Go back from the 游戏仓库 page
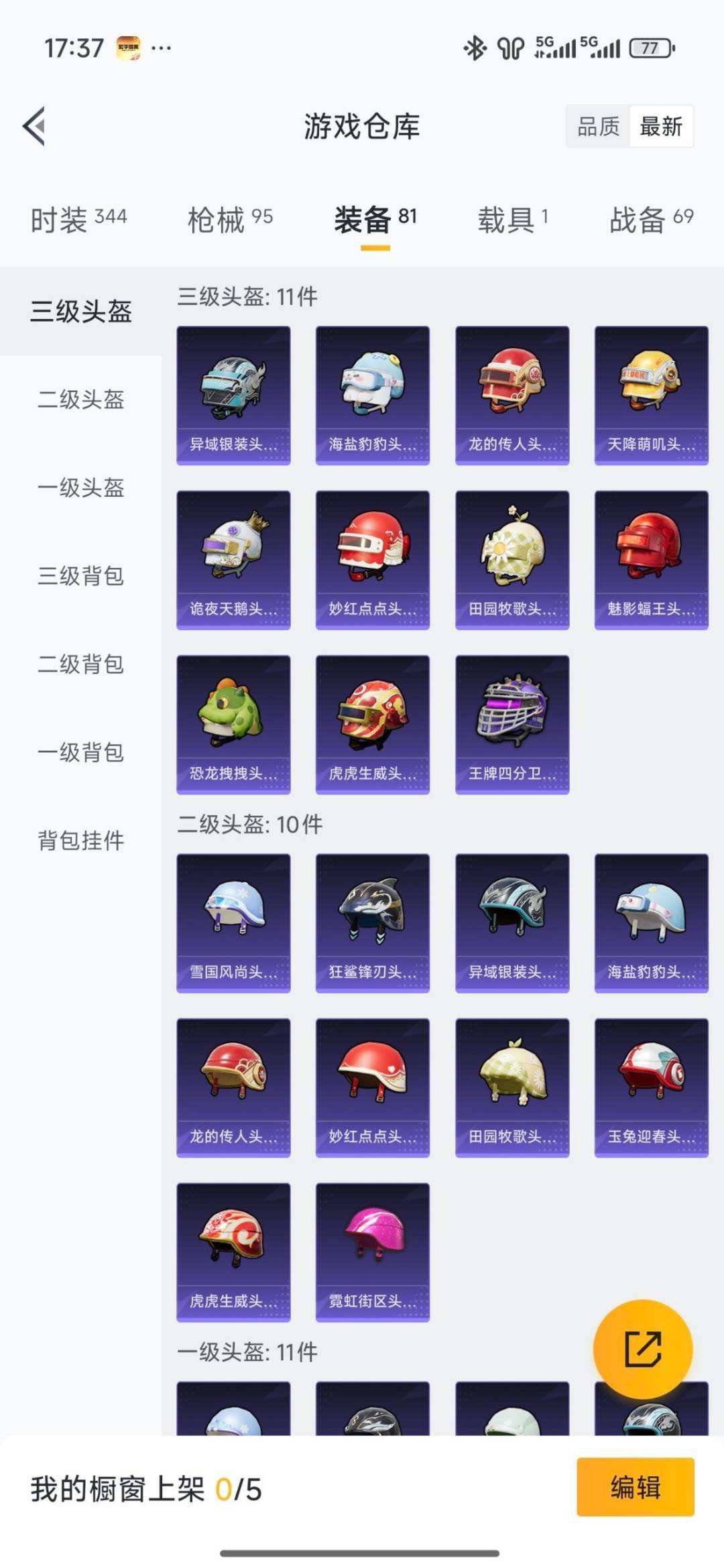This screenshot has height=1568, width=724. pyautogui.click(x=35, y=126)
